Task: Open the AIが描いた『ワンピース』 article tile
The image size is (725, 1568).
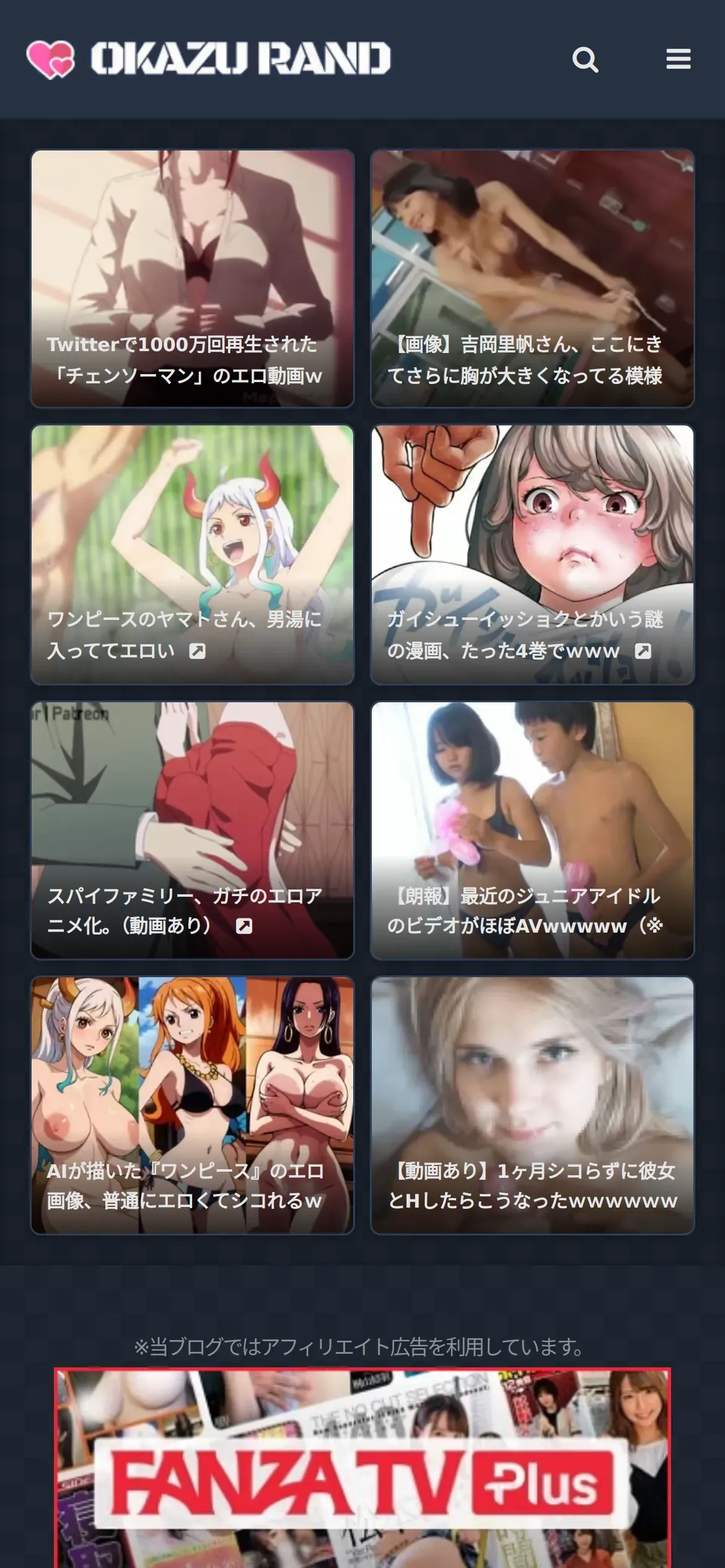Action: click(192, 1105)
